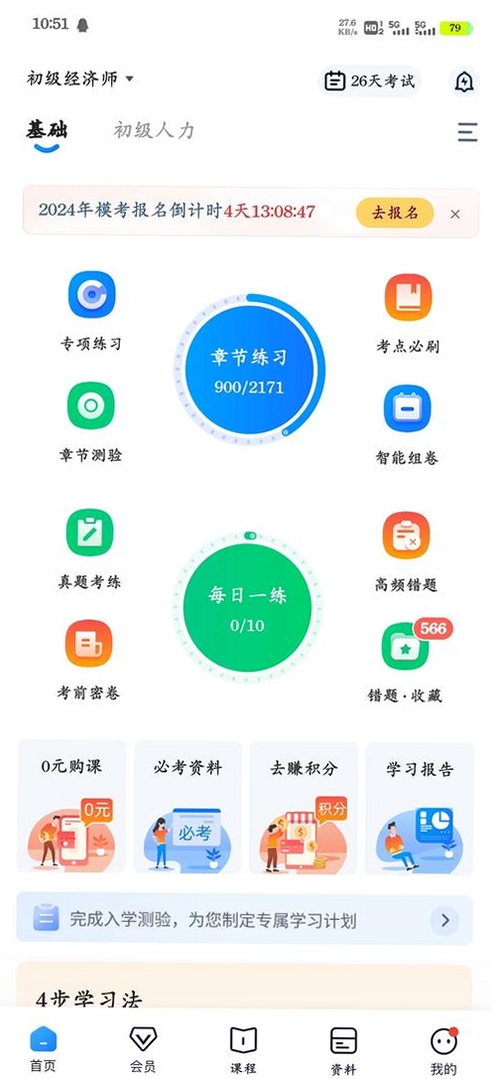This screenshot has height=1079, width=496.
Task: Open the 0元购课 card
Action: point(72,806)
